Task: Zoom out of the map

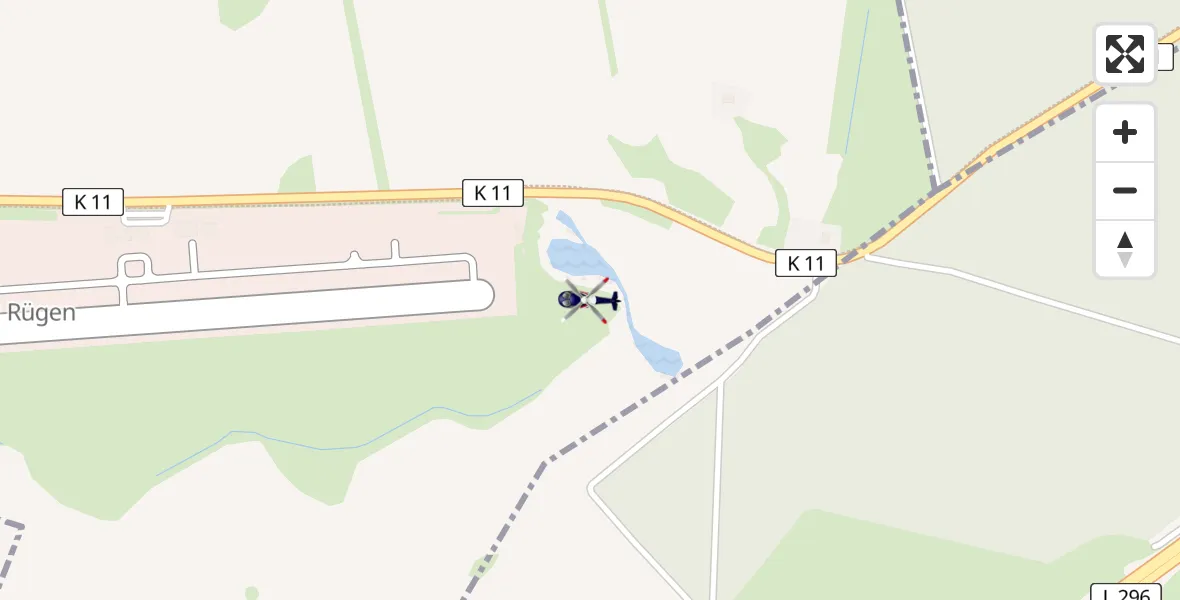Action: (1125, 190)
